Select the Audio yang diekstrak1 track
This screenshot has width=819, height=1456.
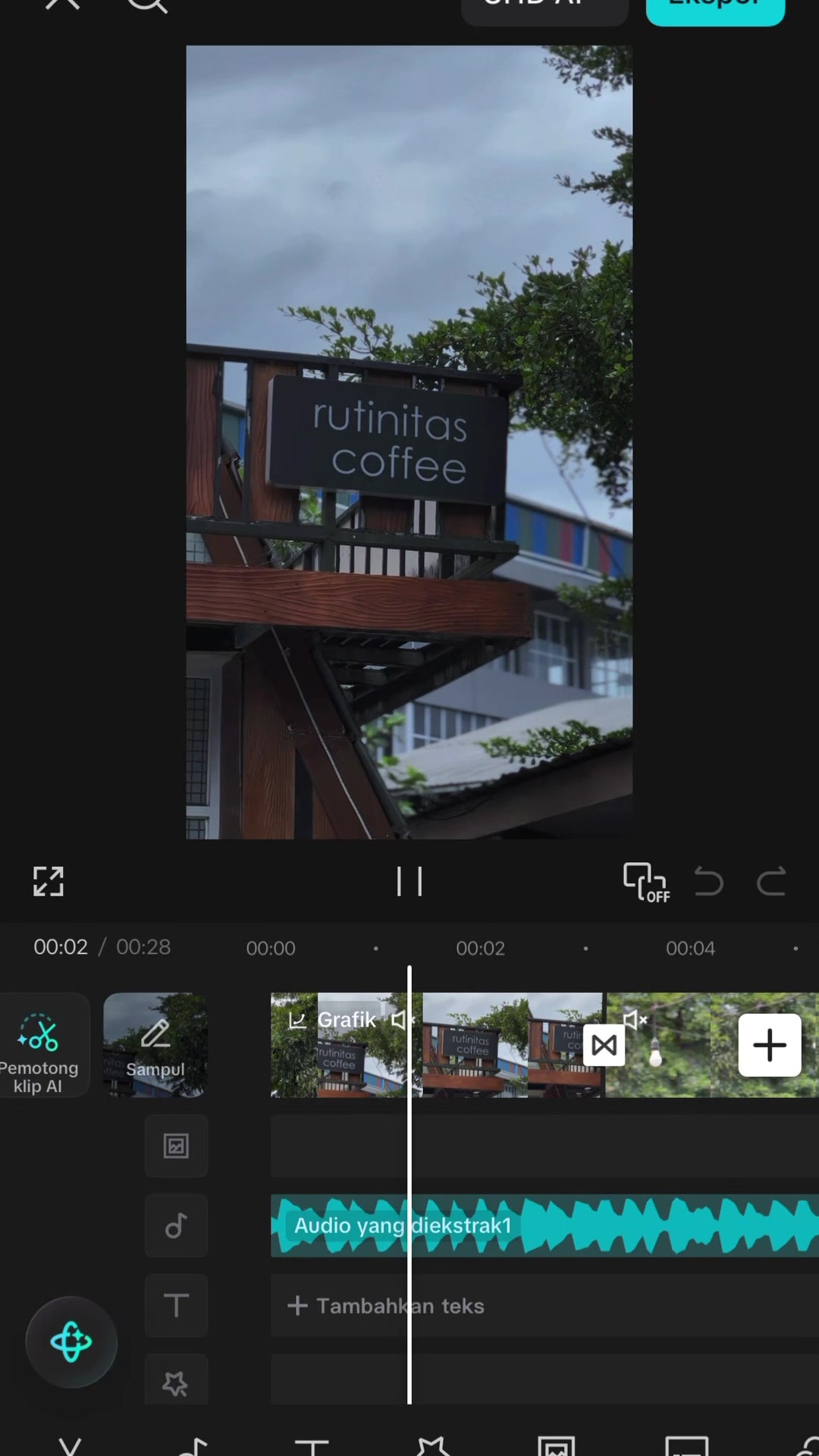point(544,1225)
